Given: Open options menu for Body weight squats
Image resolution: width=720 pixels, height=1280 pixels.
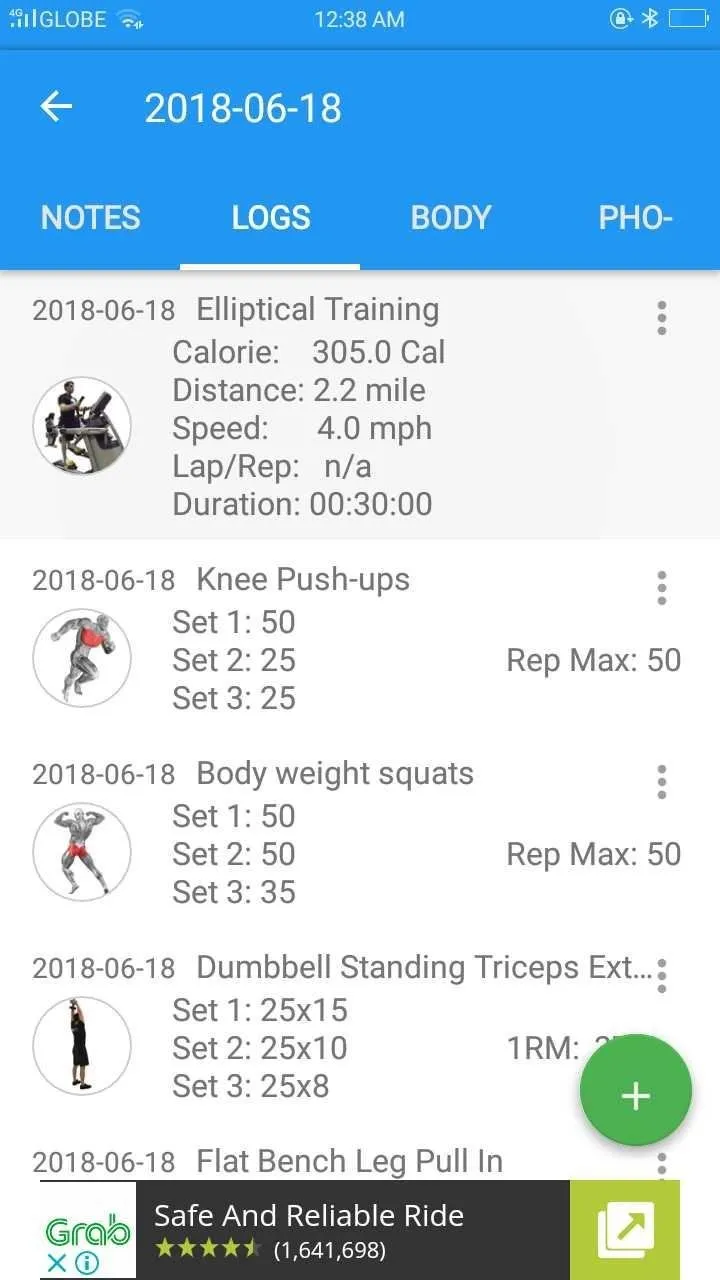Looking at the screenshot, I should tap(661, 782).
